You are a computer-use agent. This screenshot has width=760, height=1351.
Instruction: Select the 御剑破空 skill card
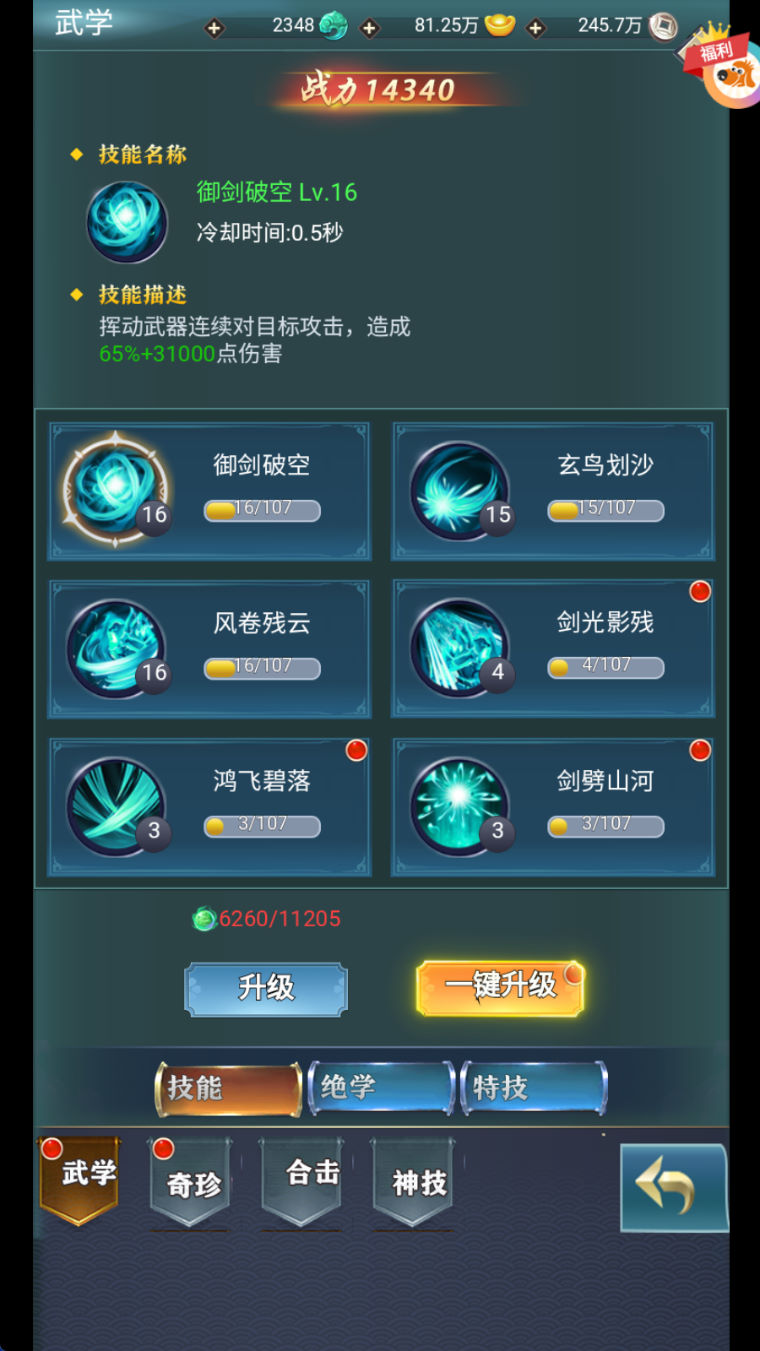tap(210, 491)
